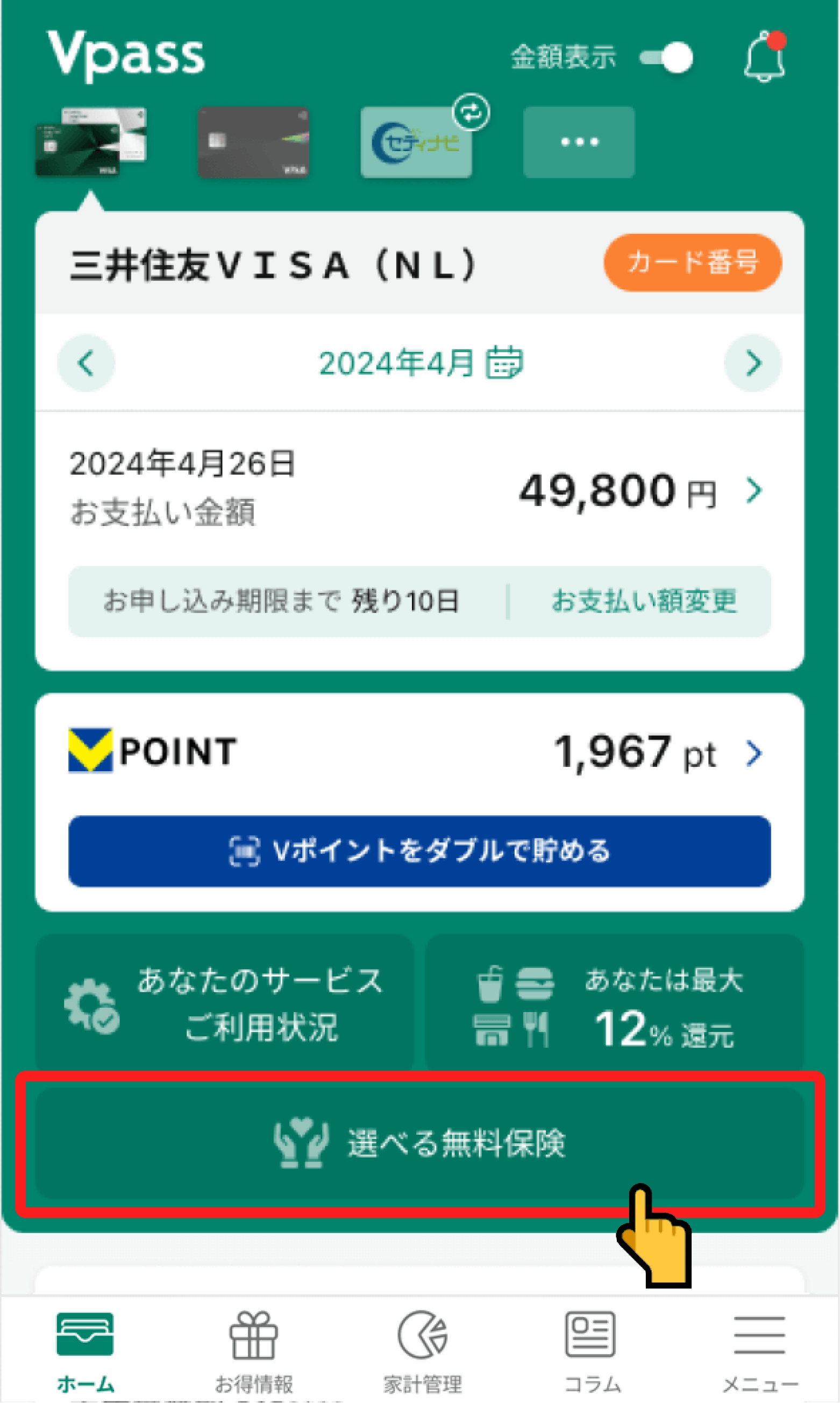Screen dimensions: 840x1403
Task: Toggle the 金額表示 amount display switch
Action: 666,58
